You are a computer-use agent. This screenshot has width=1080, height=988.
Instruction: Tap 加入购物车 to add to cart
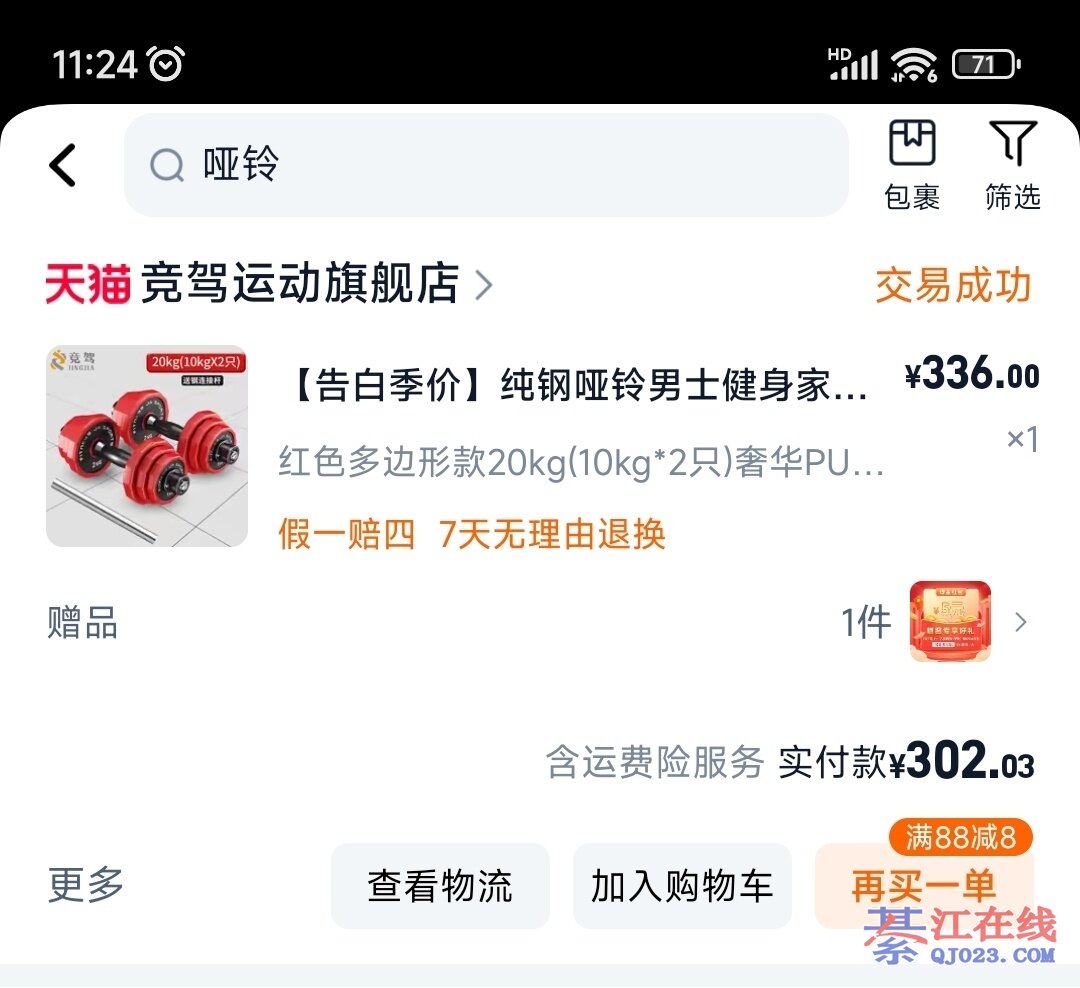[x=682, y=886]
